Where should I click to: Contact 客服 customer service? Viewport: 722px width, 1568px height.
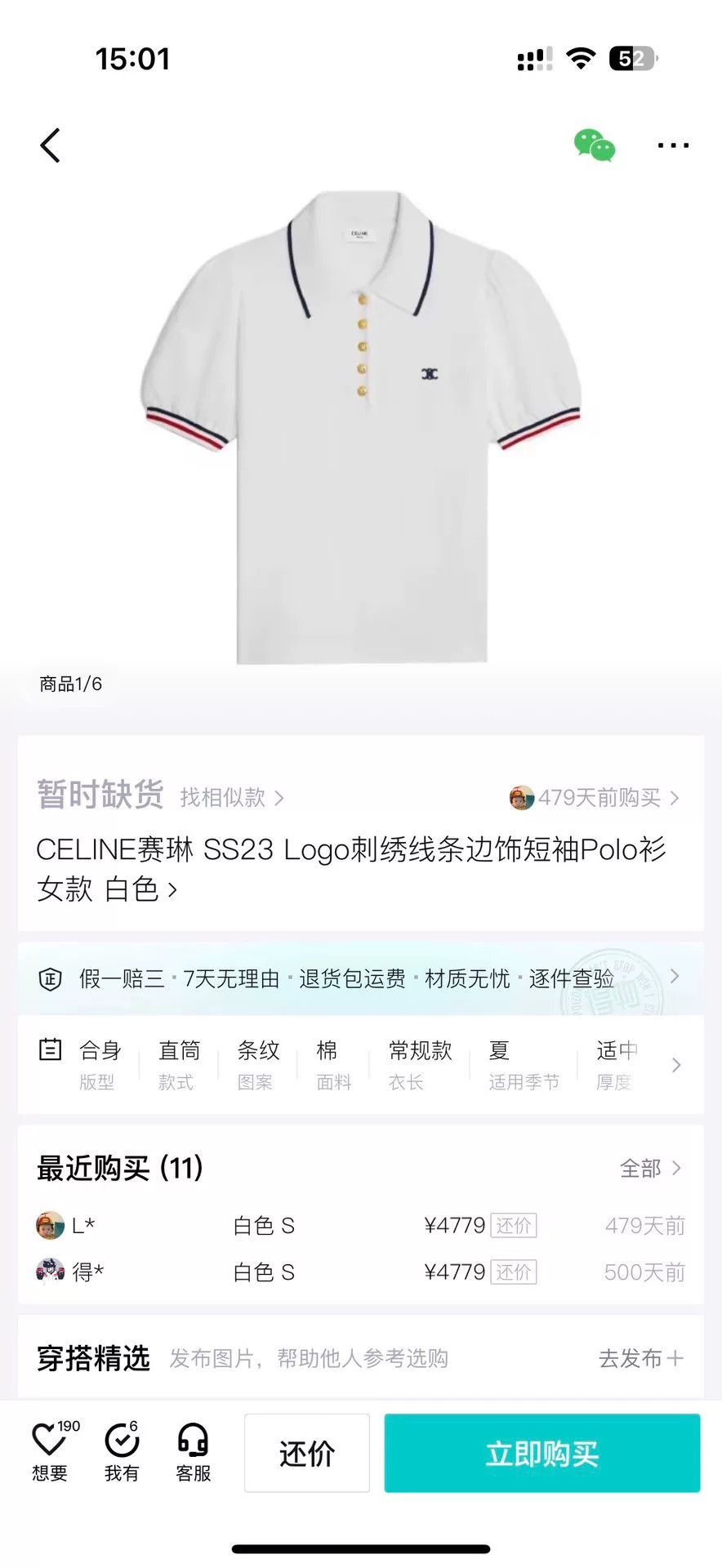194,1451
